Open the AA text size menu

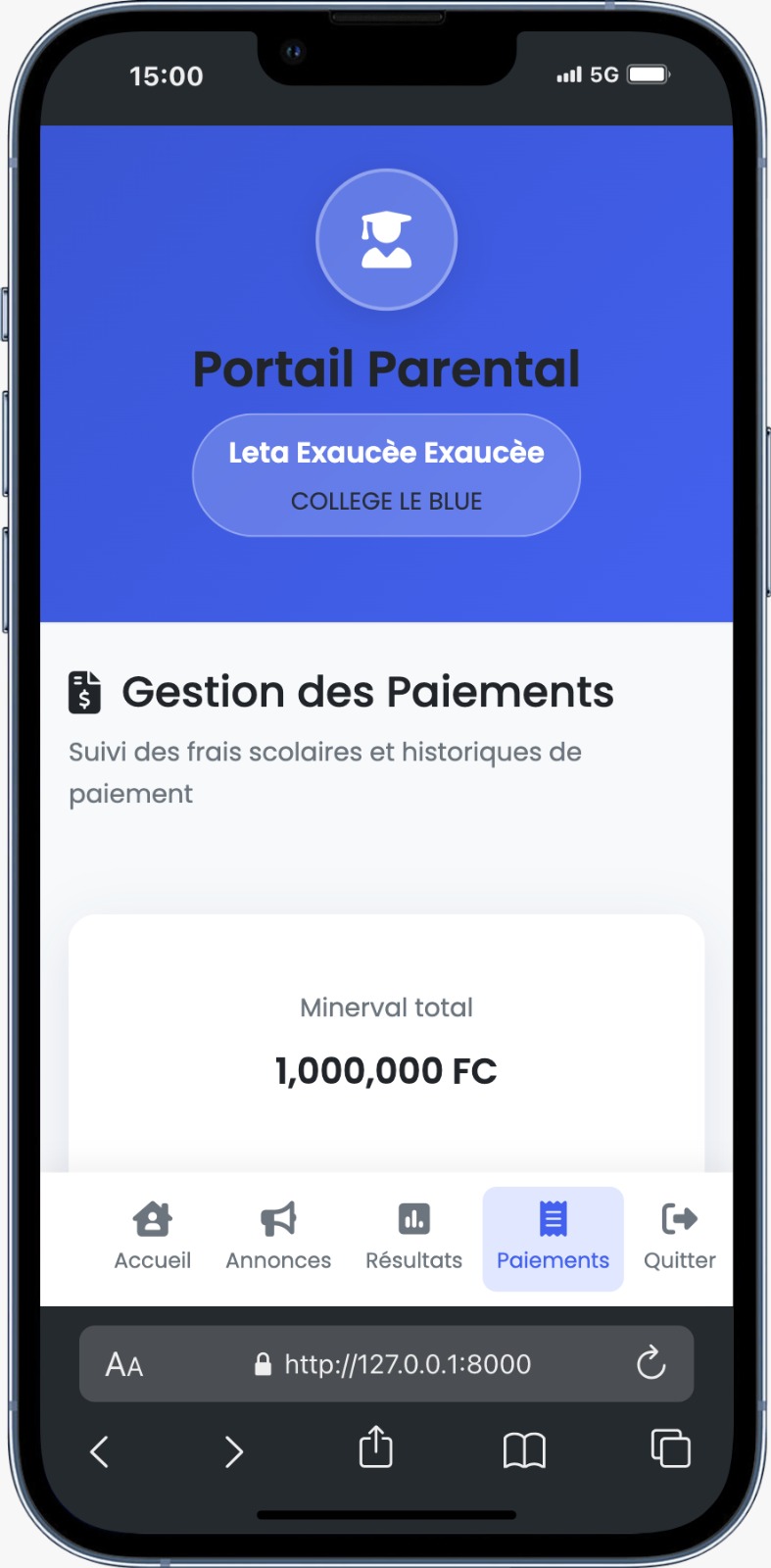pos(123,1363)
